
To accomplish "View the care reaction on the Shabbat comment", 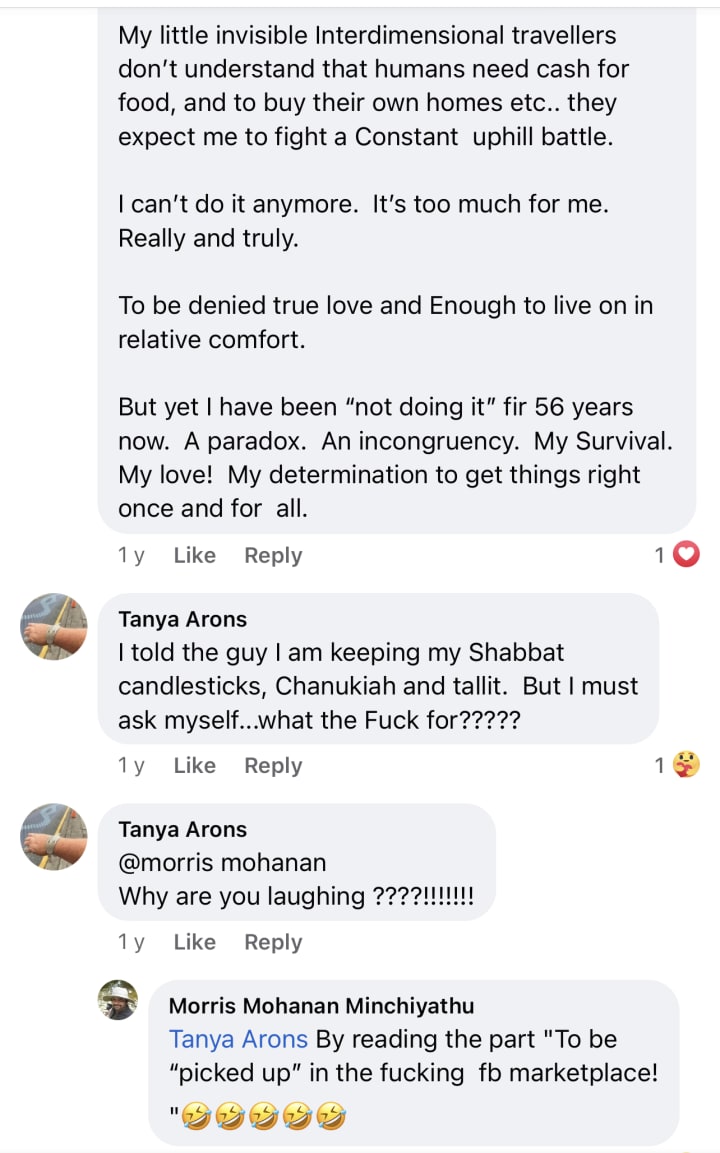I will [x=677, y=765].
